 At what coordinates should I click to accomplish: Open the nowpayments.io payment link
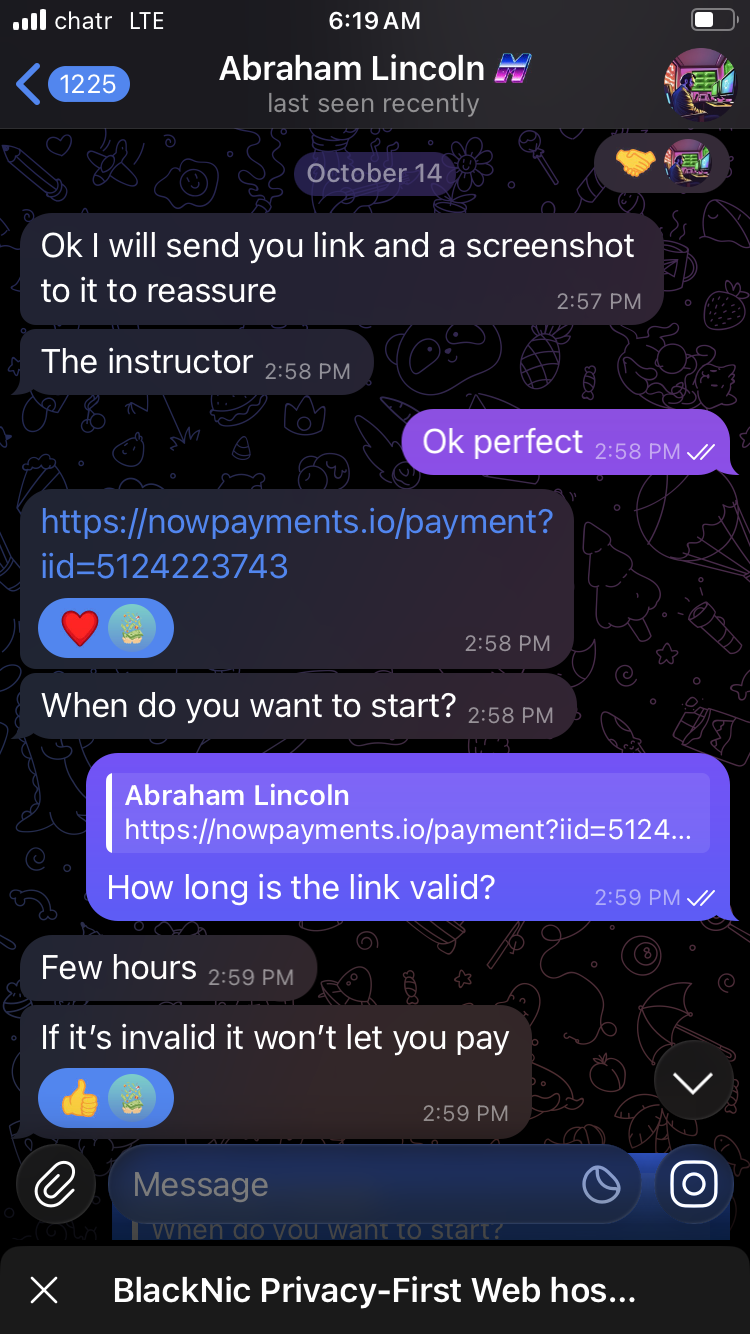(x=296, y=543)
